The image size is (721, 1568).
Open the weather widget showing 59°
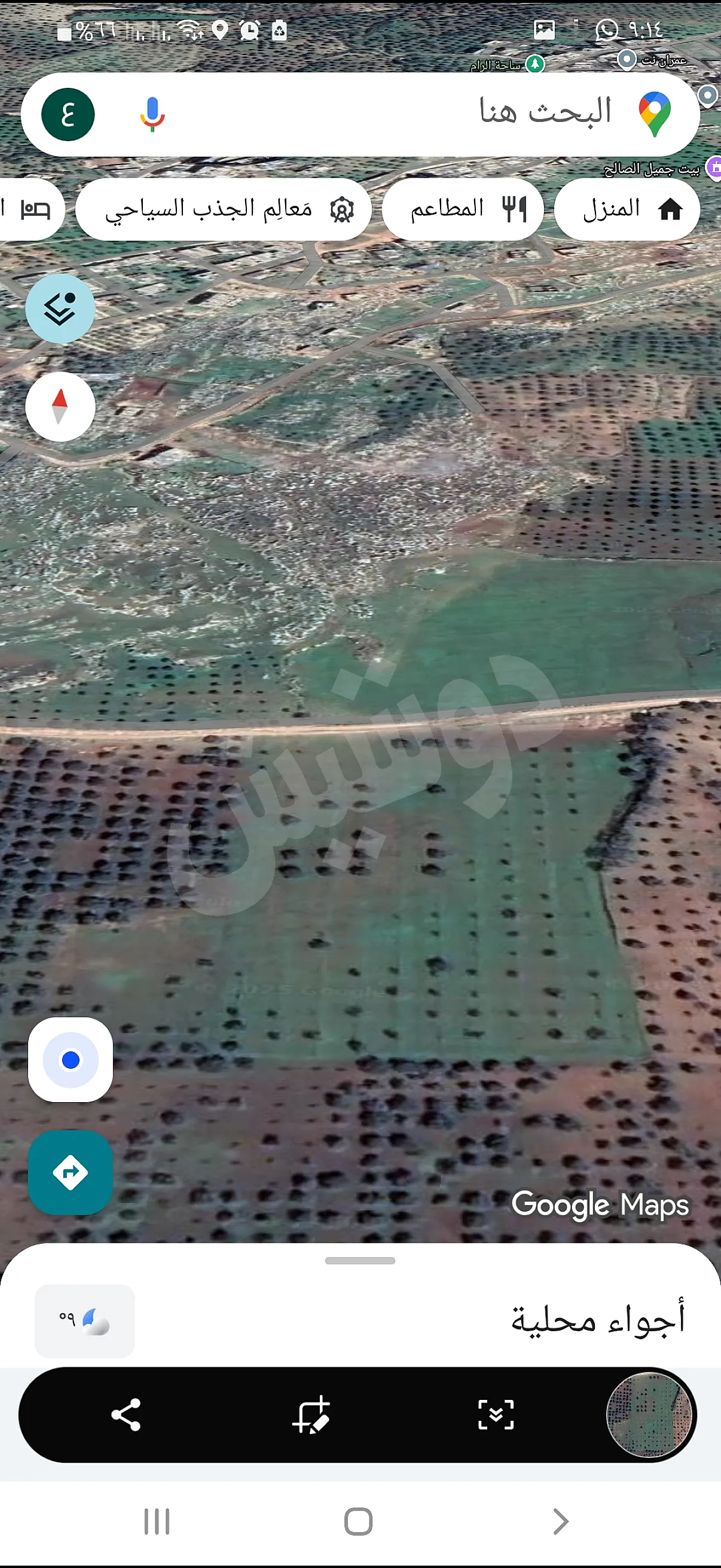84,1320
